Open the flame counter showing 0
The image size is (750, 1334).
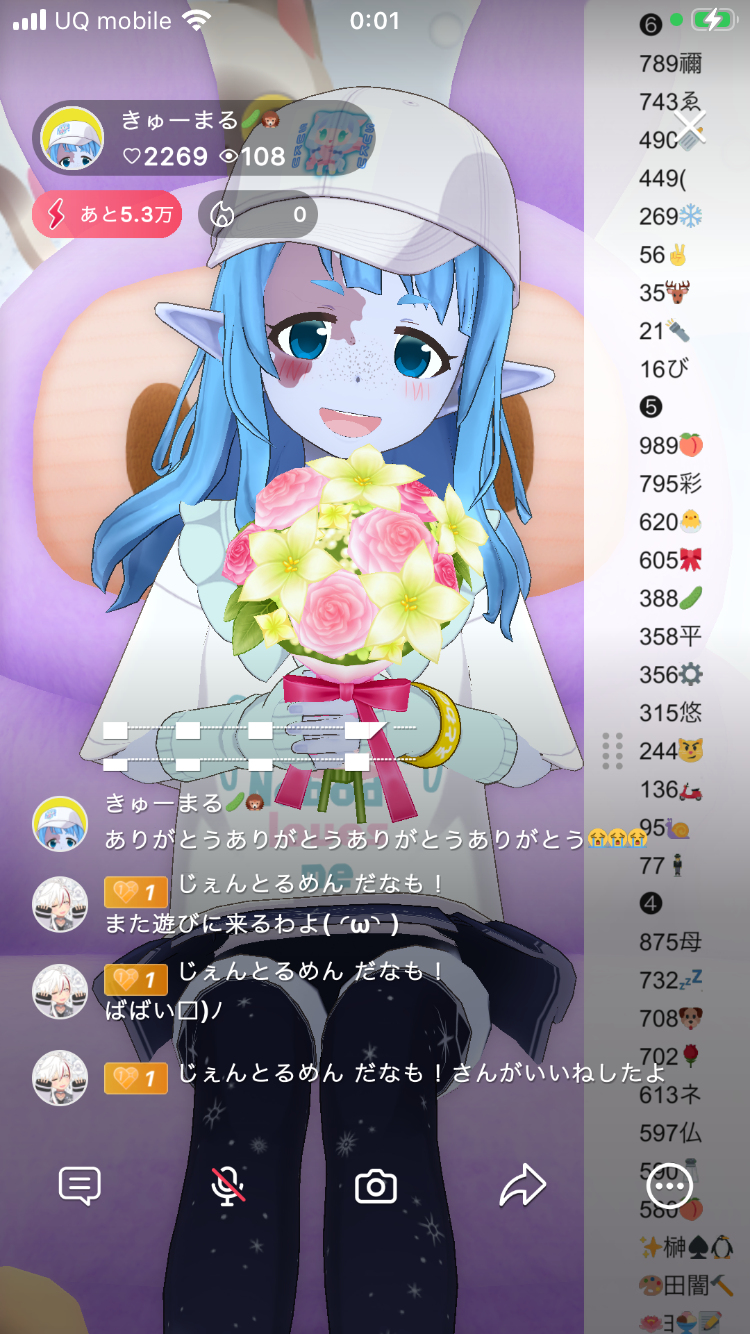pos(258,214)
